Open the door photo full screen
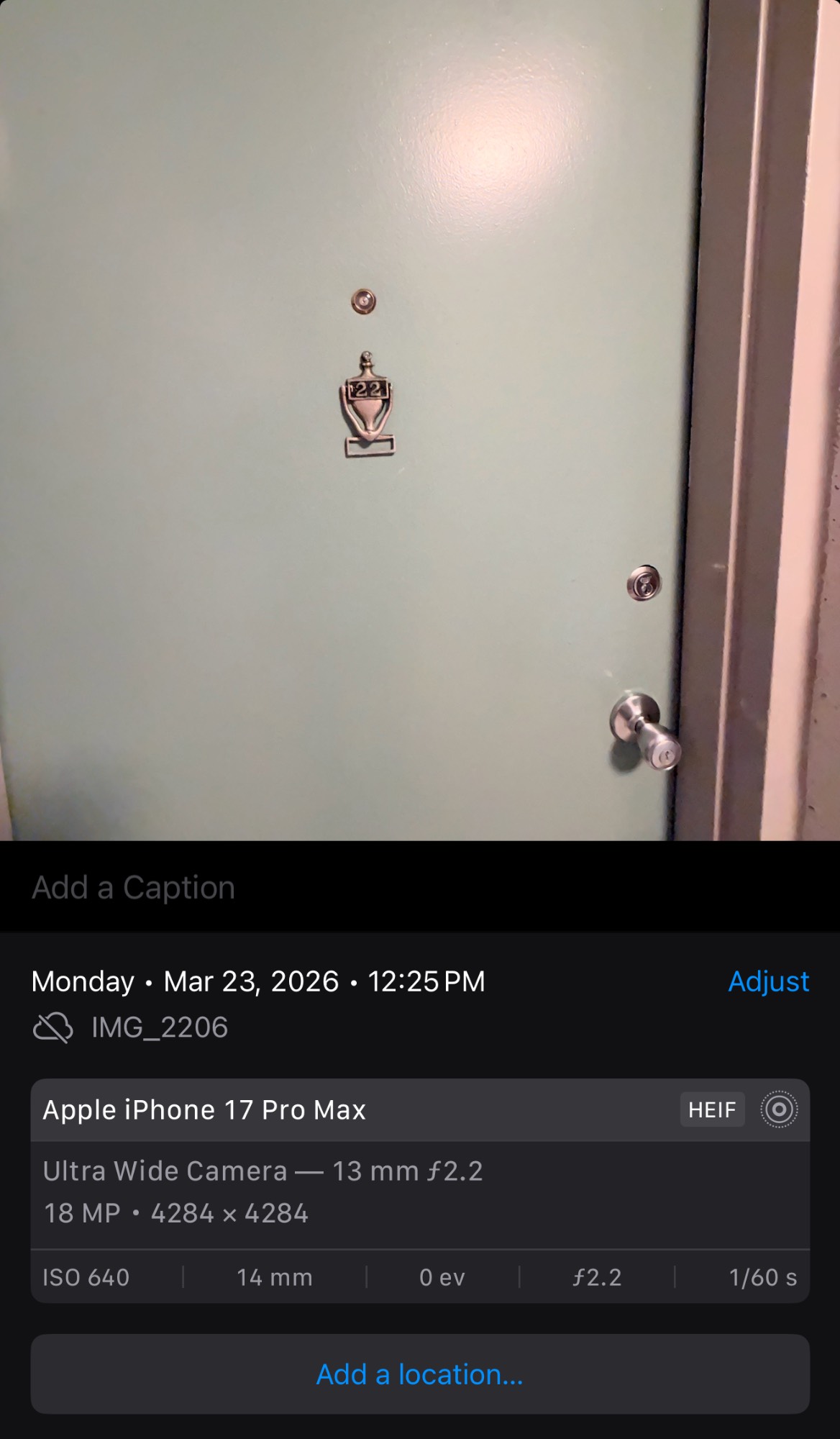840x1439 pixels. coord(420,420)
